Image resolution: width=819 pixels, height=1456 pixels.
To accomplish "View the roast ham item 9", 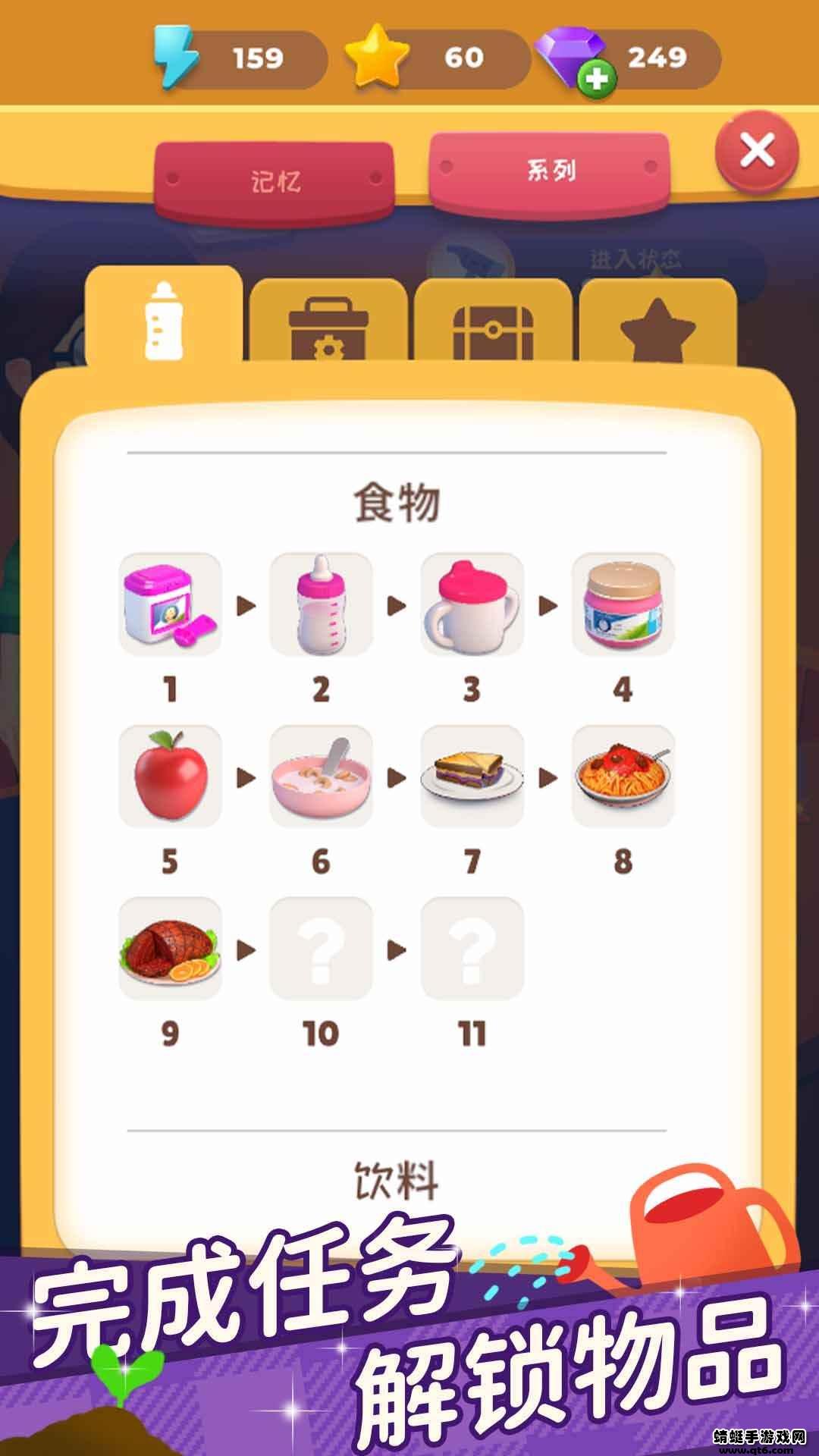I will (x=170, y=948).
